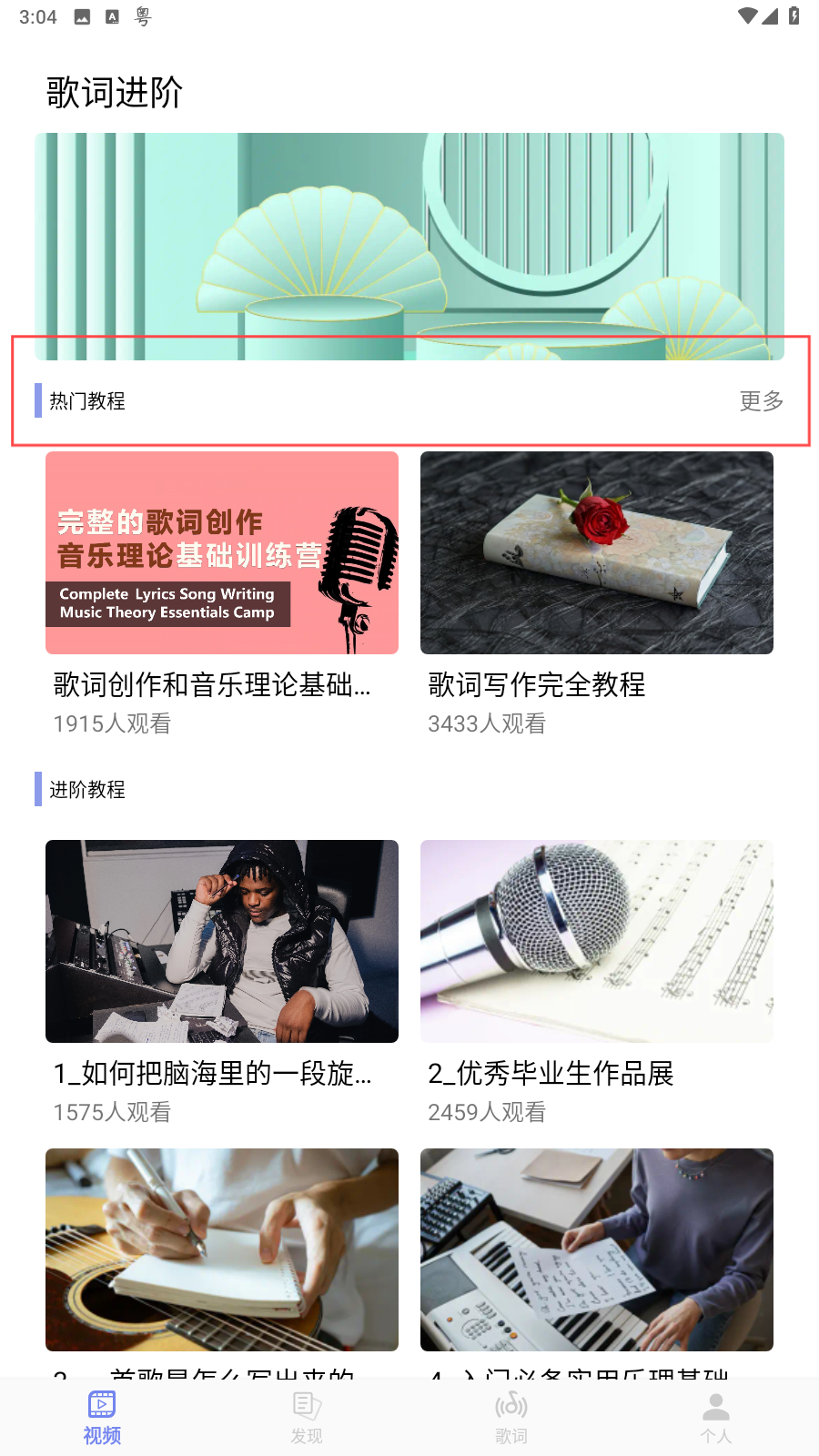Viewport: 819px width, 1456px height.
Task: Open the green banner at the top
Action: click(409, 247)
